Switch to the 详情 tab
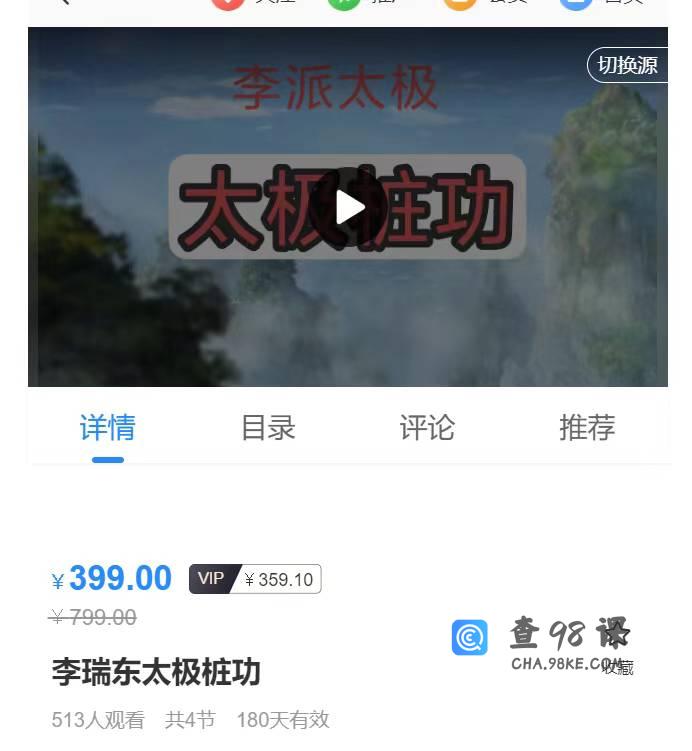The height and width of the screenshot is (751, 692). (x=107, y=428)
